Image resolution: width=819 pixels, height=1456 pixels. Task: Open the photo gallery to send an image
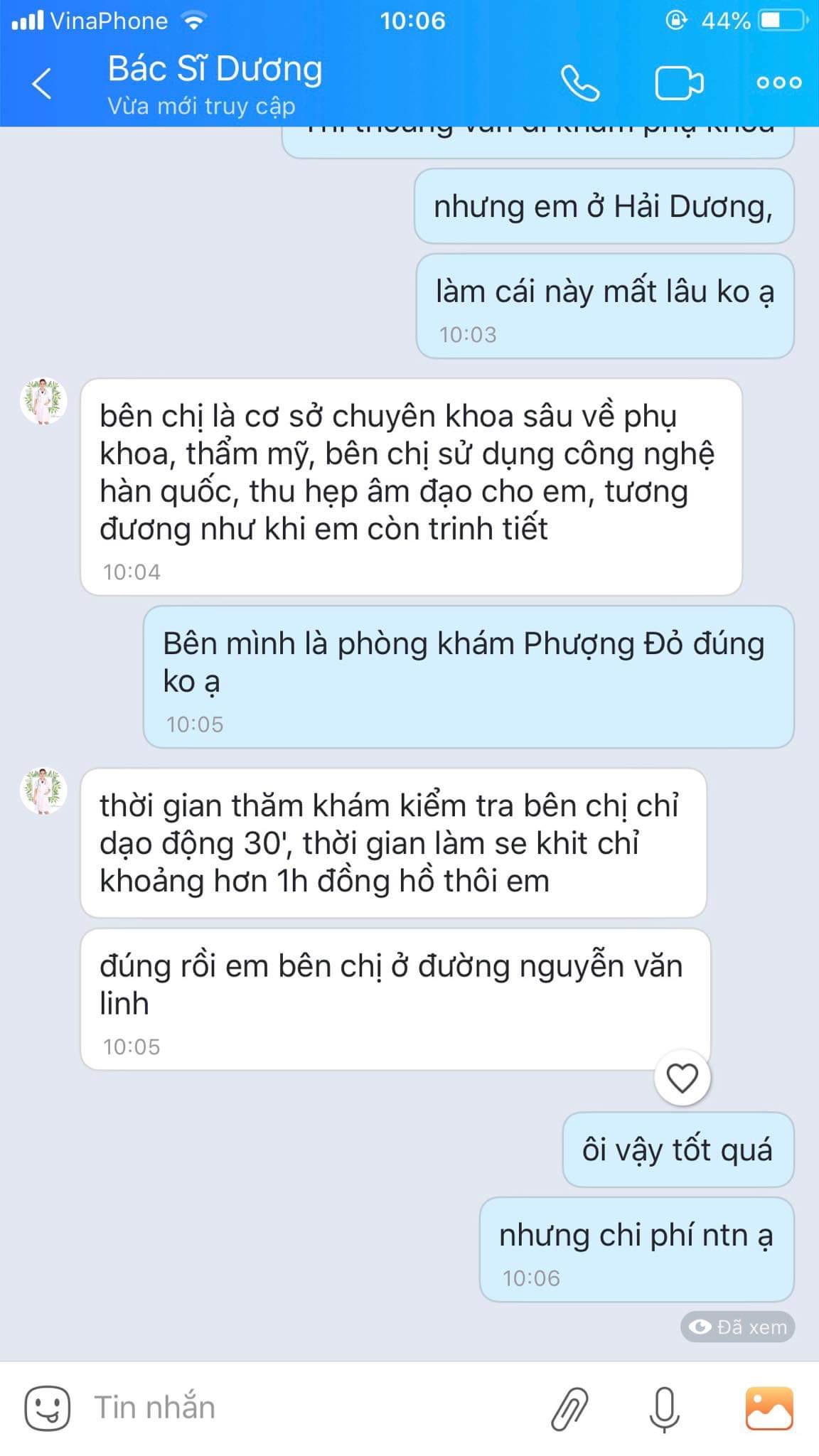point(770,1406)
